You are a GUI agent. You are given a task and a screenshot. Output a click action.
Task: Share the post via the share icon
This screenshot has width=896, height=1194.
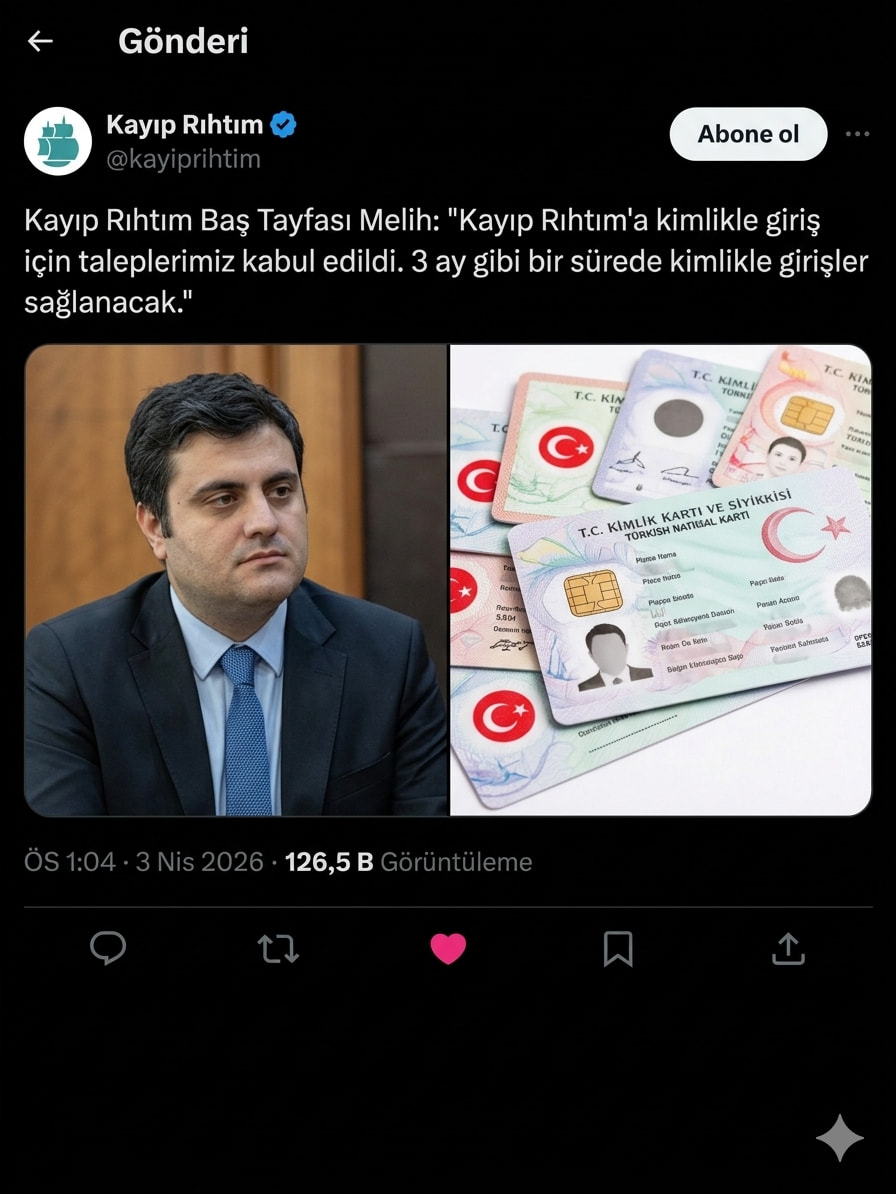[788, 948]
